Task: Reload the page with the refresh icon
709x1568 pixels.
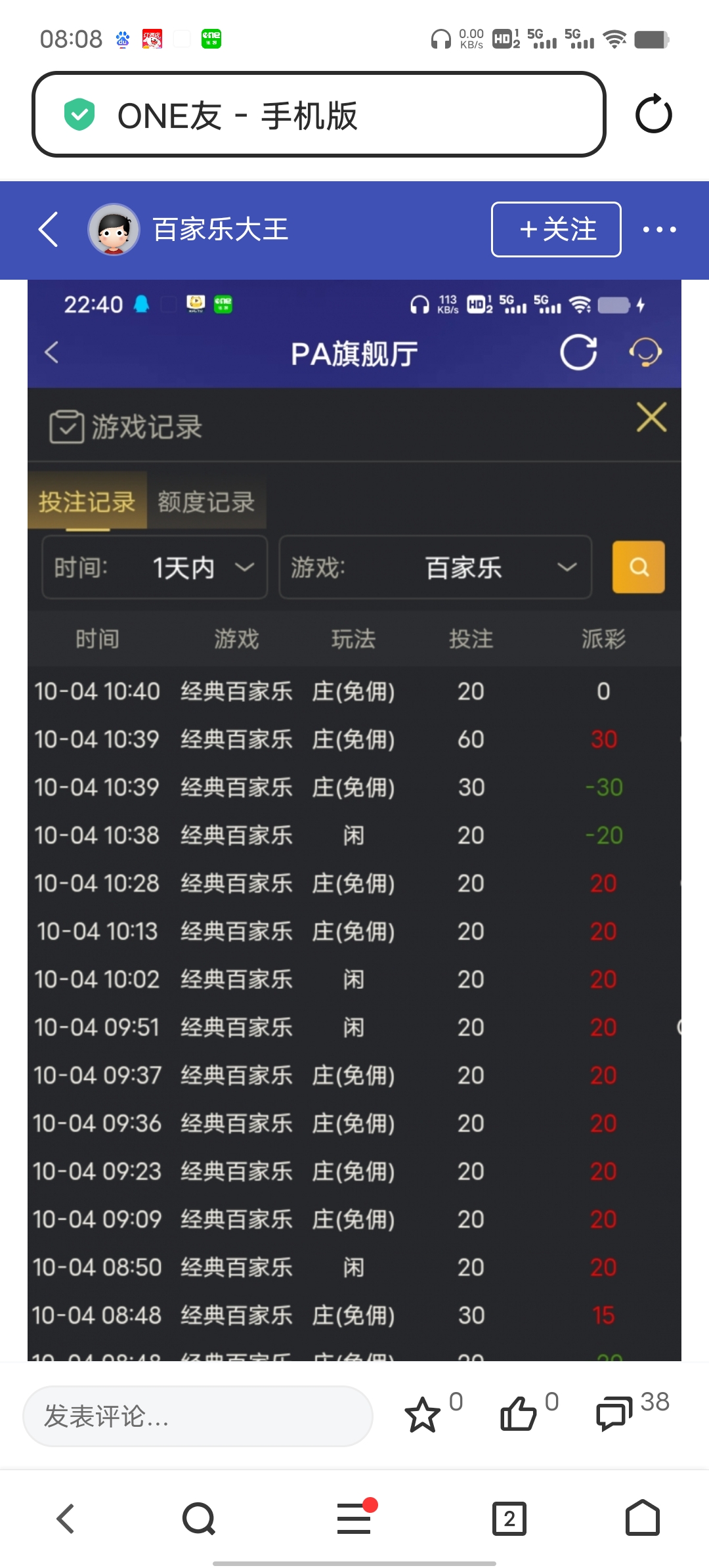Action: coord(653,115)
